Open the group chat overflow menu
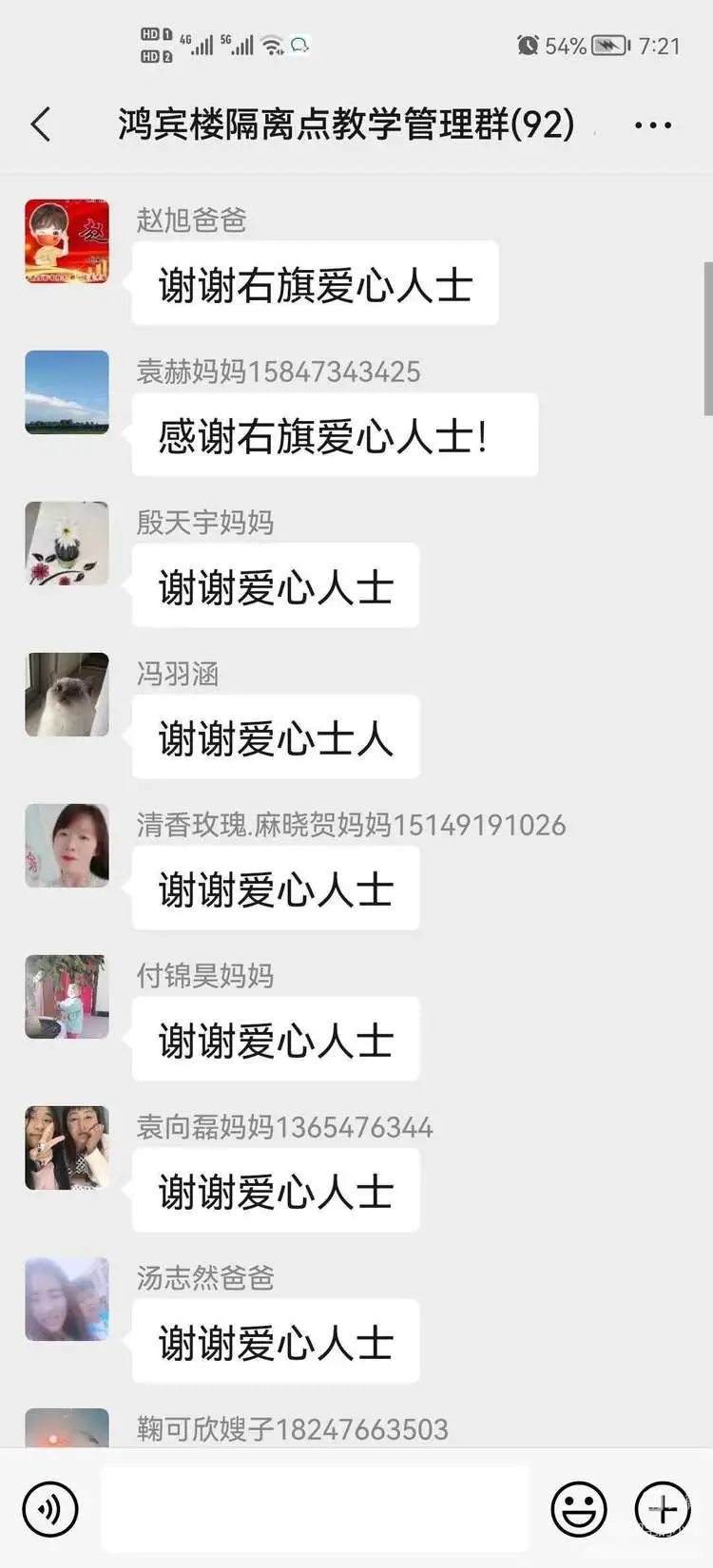The image size is (713, 1568). 652,124
